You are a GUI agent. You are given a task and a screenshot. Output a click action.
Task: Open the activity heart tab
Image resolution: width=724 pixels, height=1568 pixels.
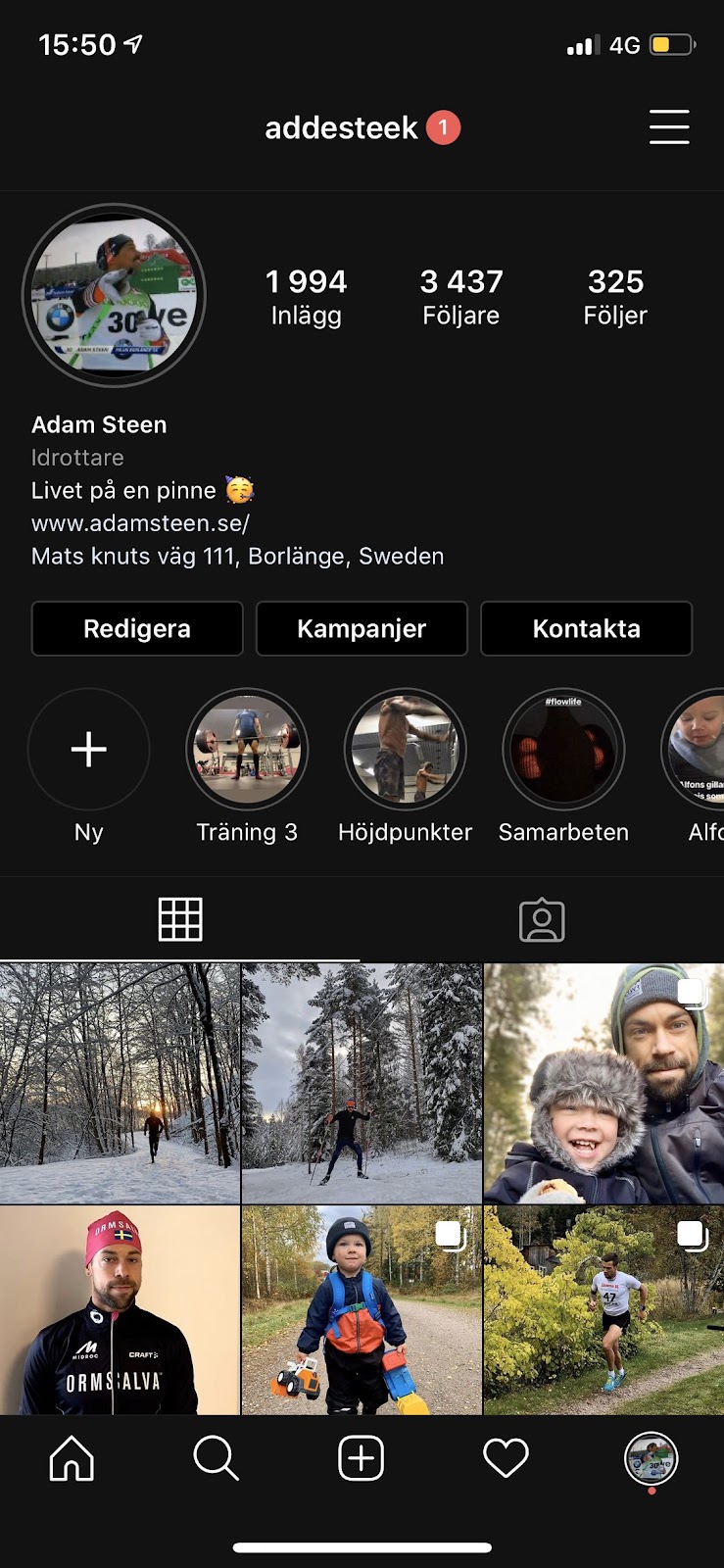(506, 1458)
